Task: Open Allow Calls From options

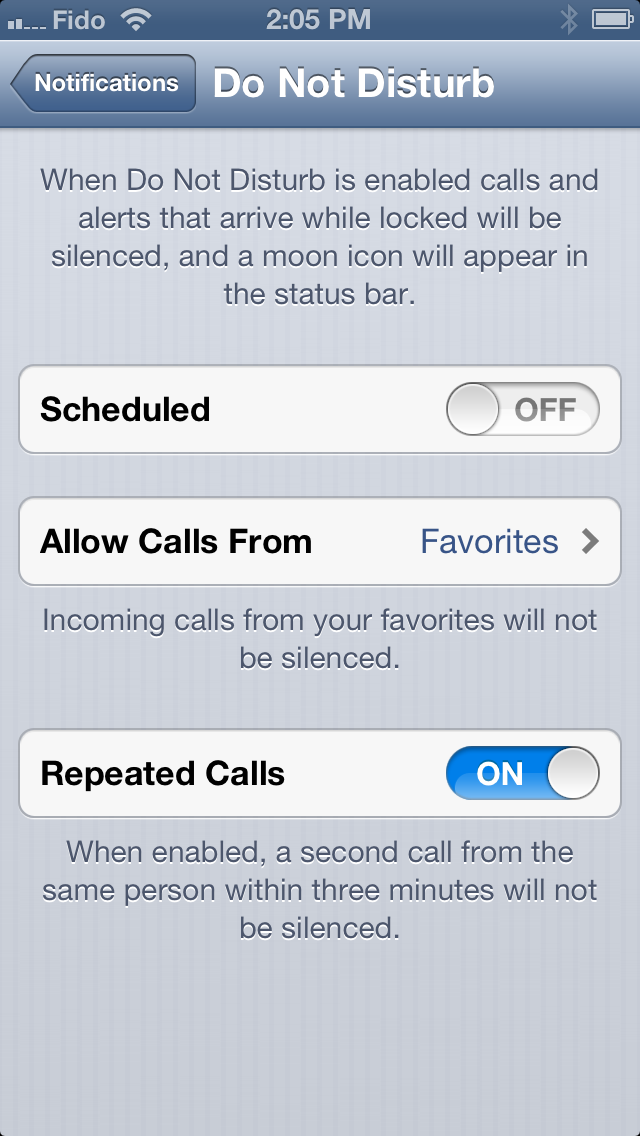Action: tap(320, 542)
